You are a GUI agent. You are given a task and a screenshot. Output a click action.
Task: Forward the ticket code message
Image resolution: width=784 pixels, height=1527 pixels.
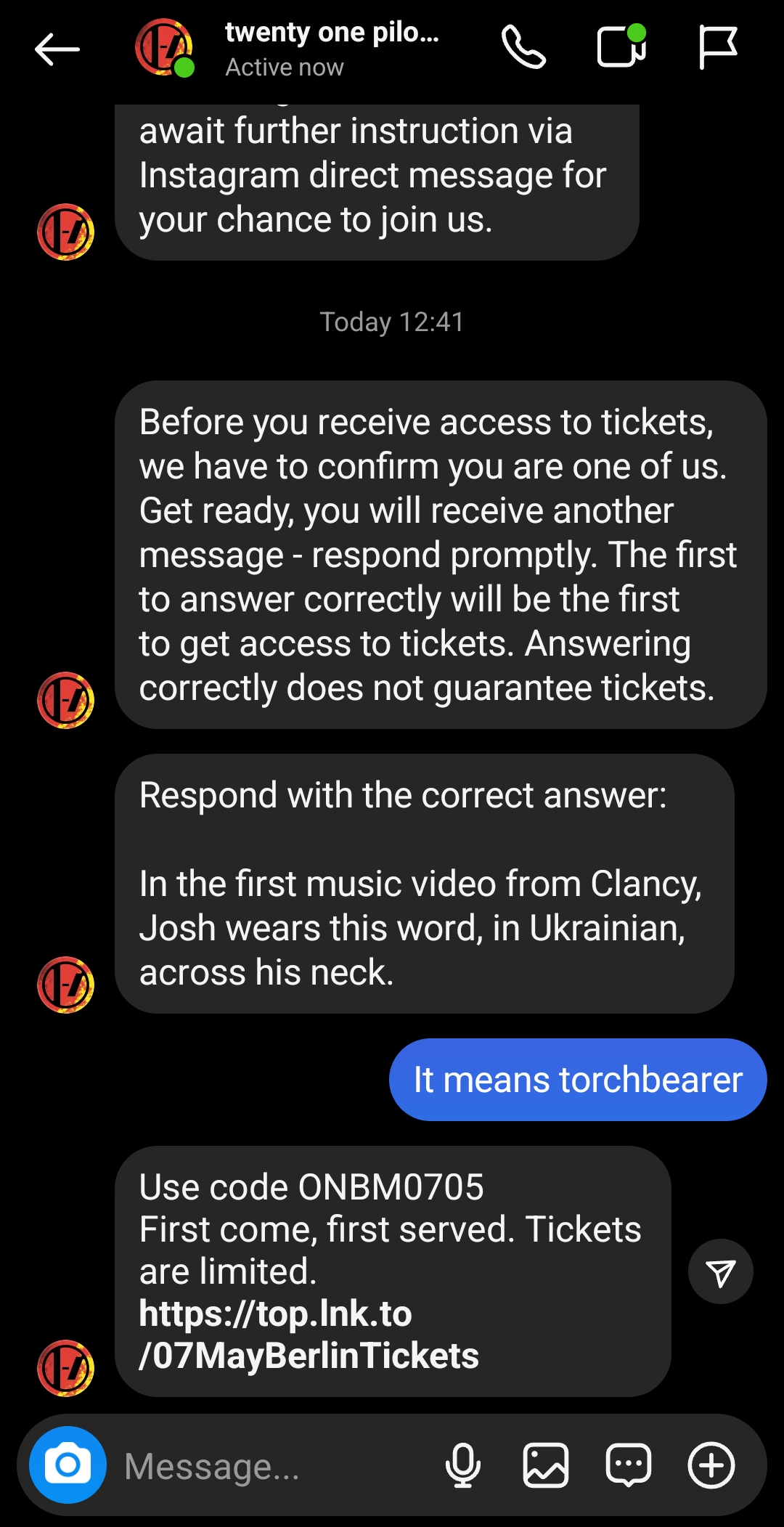point(720,1272)
